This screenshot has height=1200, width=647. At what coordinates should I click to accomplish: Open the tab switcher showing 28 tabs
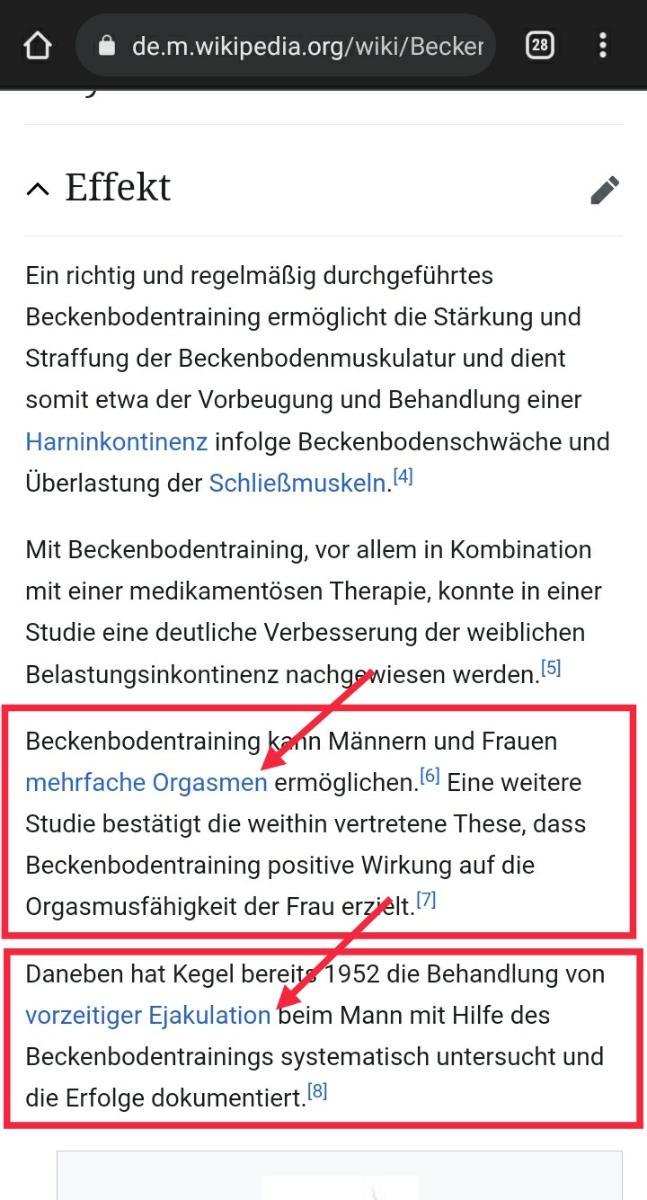click(x=539, y=45)
